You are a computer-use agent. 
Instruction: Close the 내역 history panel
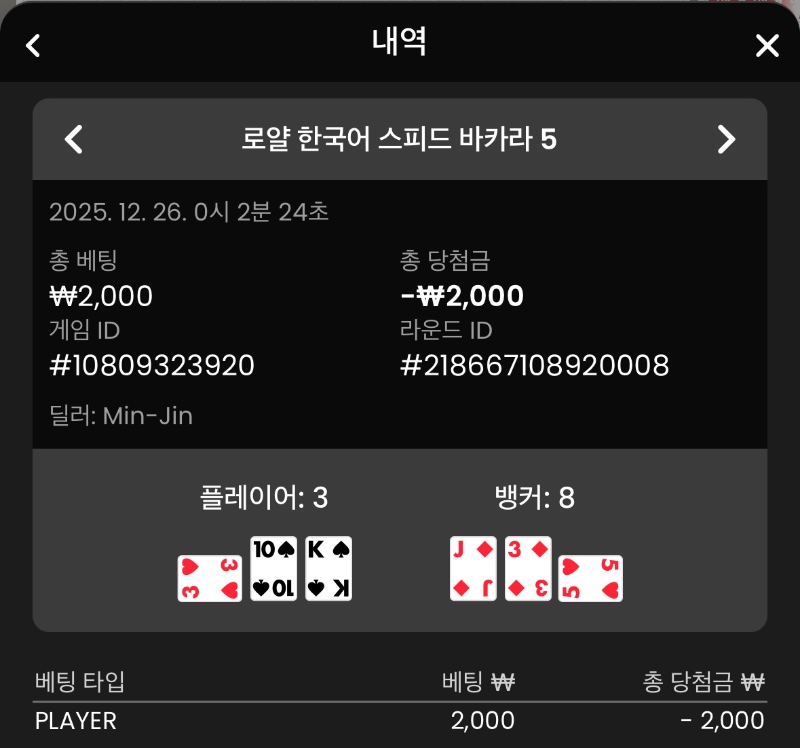pyautogui.click(x=767, y=45)
